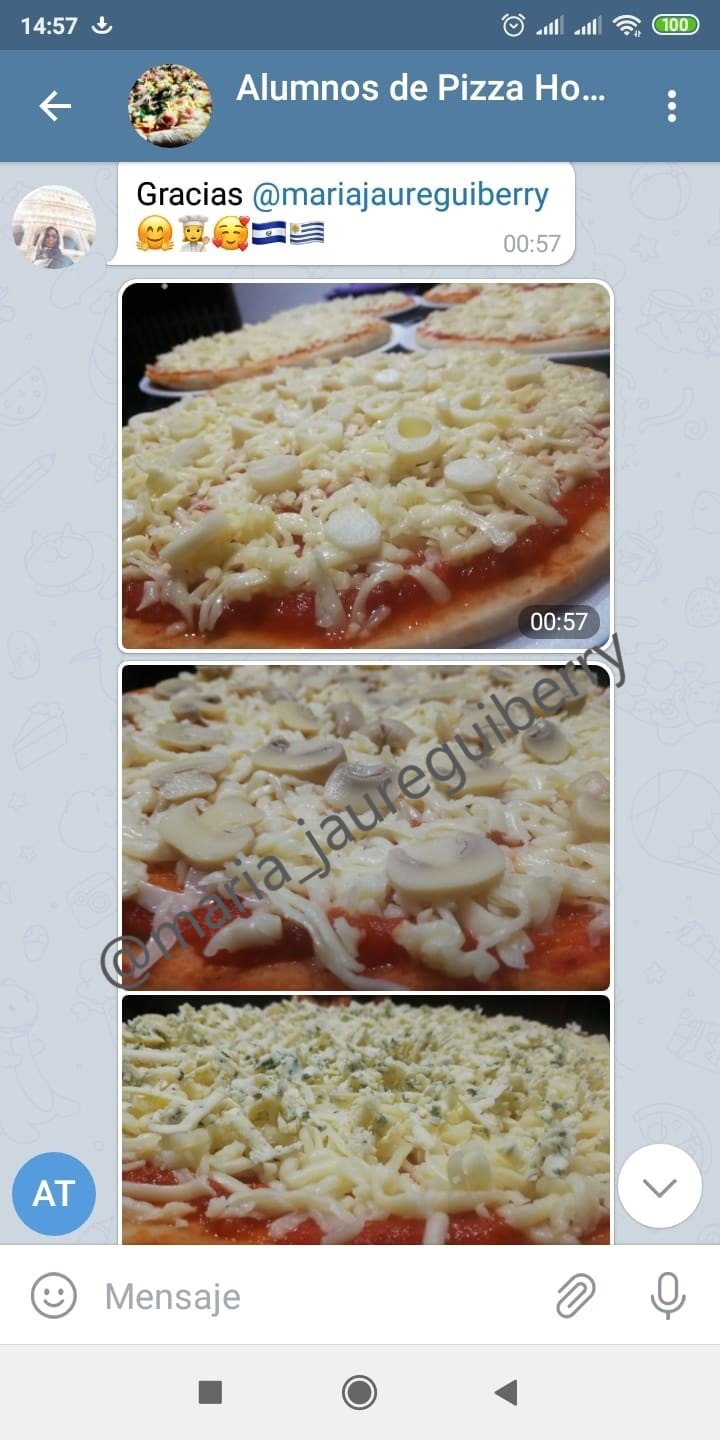The height and width of the screenshot is (1440, 720).
Task: Attach a file with the paperclip
Action: 576,1296
